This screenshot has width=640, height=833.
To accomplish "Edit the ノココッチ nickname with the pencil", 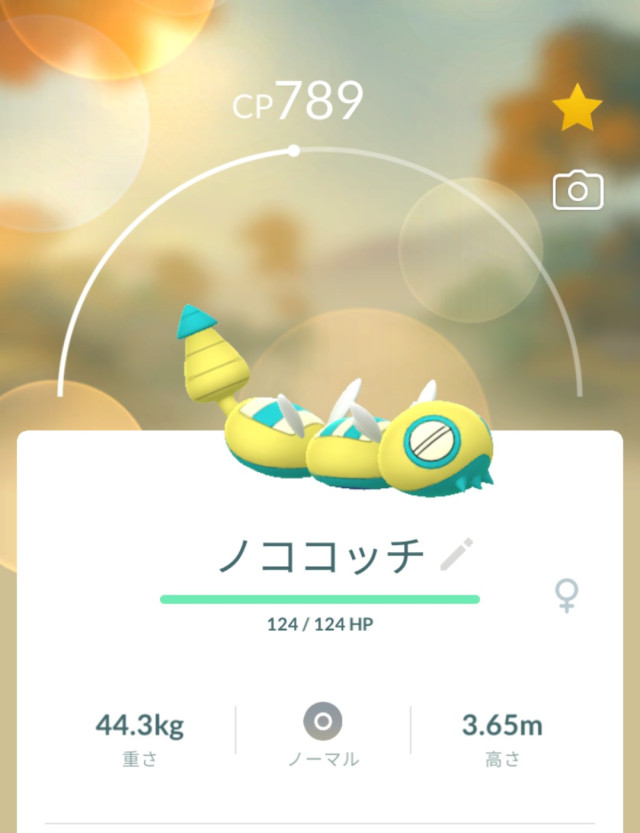I will tap(457, 554).
